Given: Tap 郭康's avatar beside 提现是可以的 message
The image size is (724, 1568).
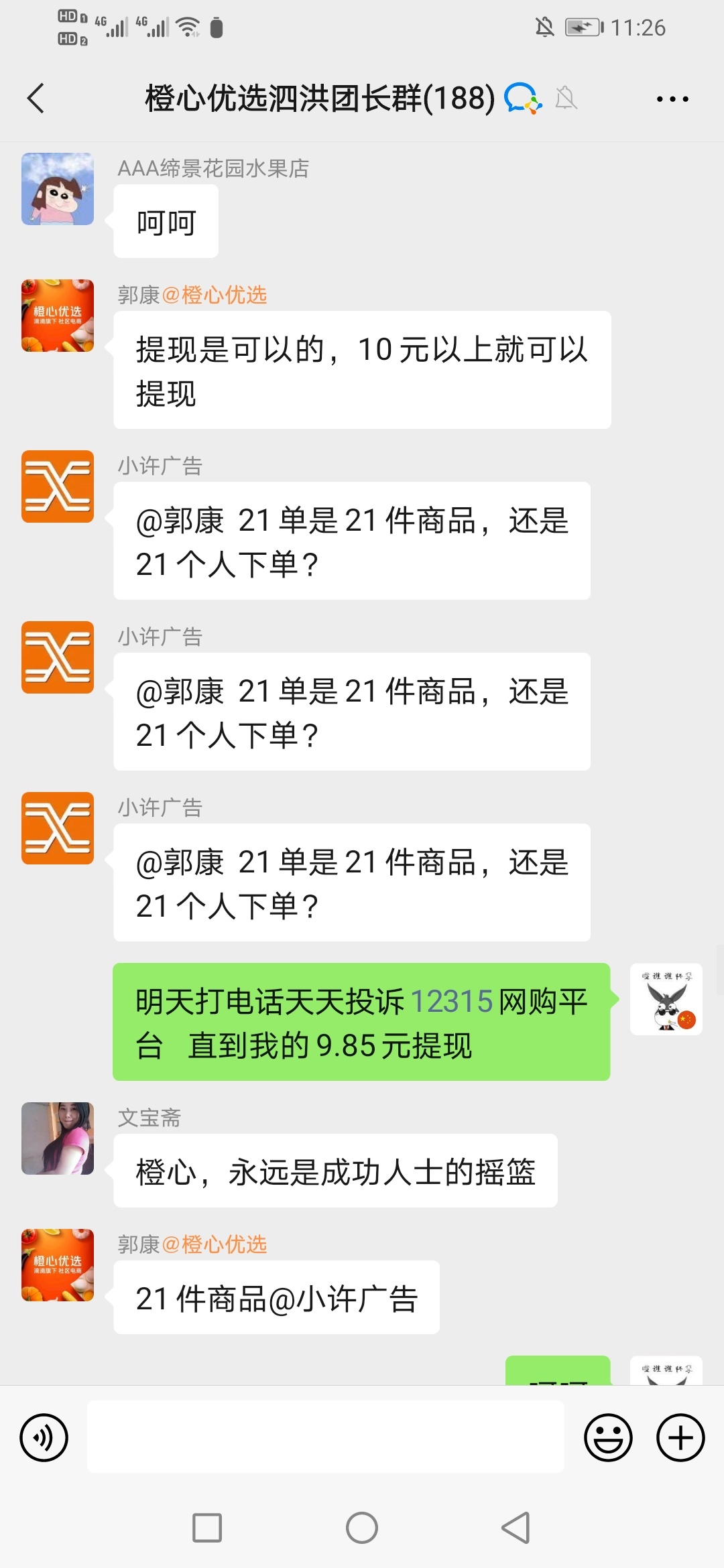Looking at the screenshot, I should click(x=58, y=316).
